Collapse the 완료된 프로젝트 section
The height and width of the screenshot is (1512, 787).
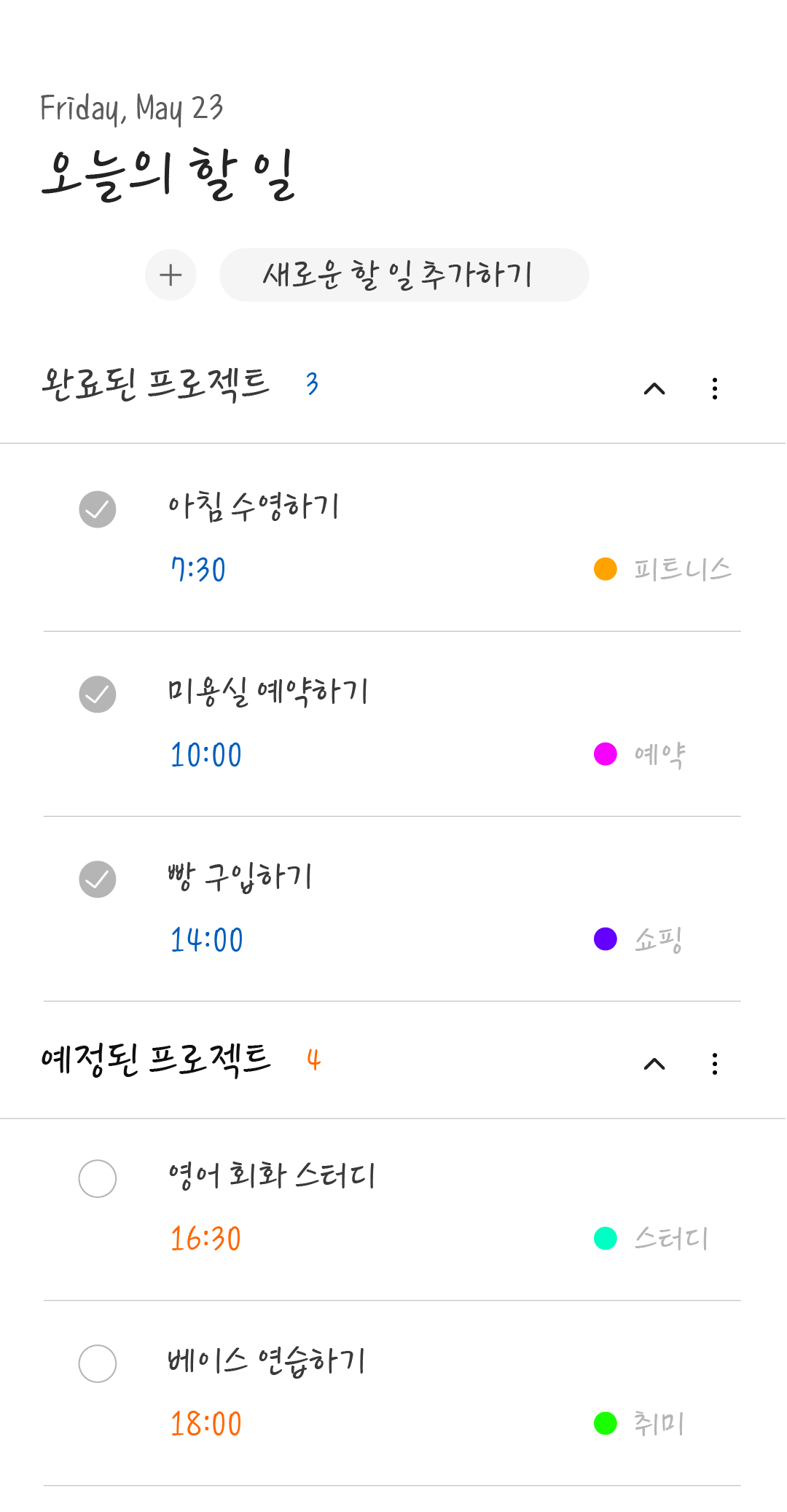(654, 388)
